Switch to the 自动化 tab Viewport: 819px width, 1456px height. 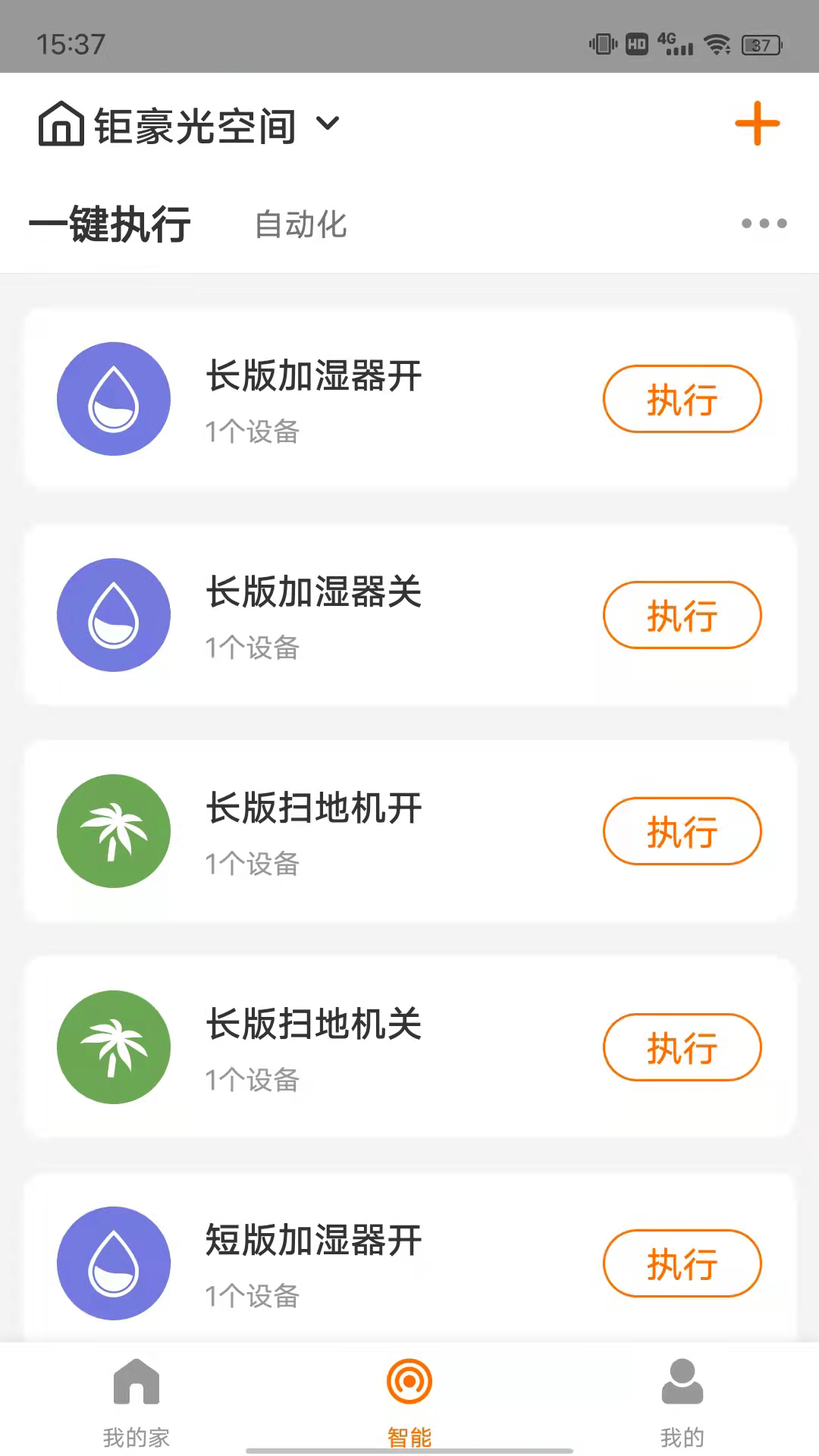coord(301,224)
